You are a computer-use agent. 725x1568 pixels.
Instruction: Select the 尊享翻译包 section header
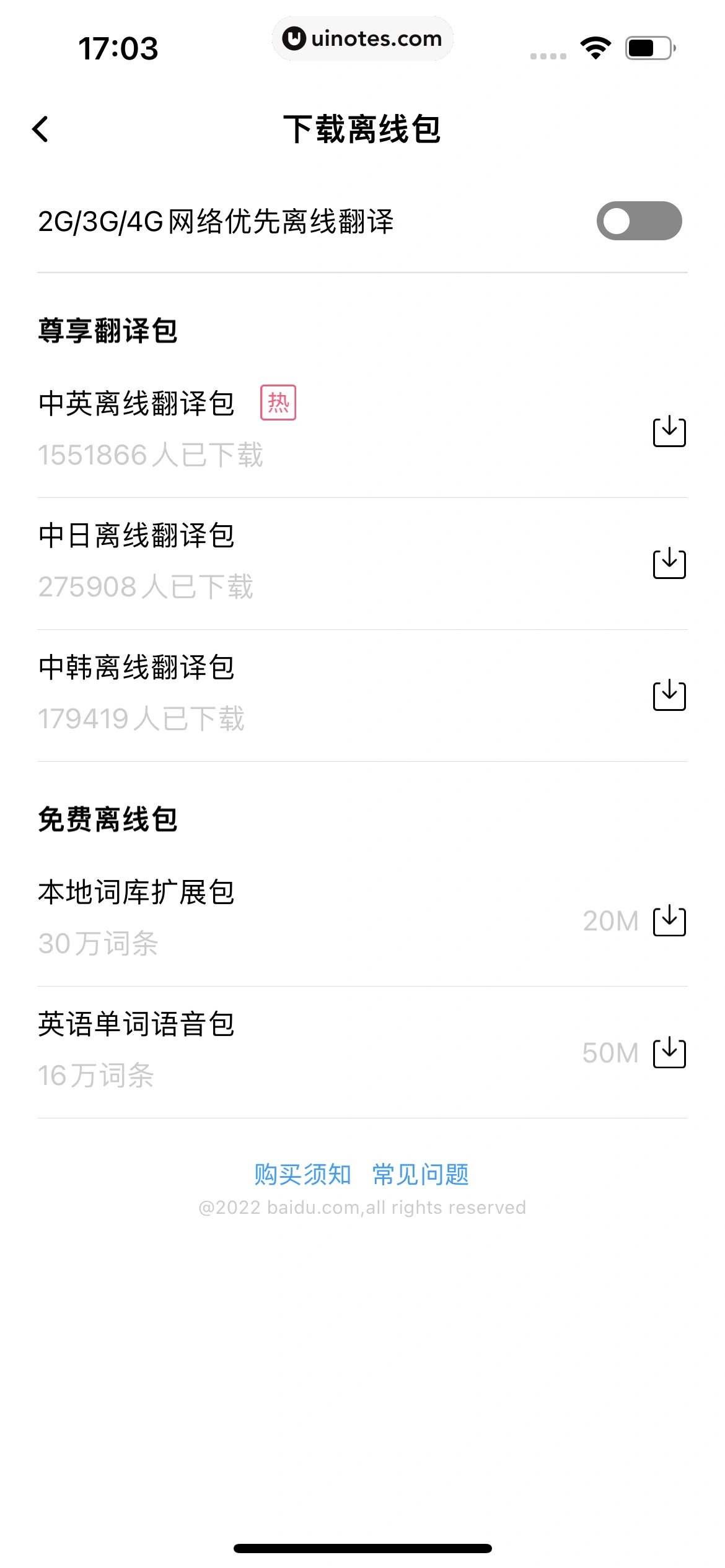[x=107, y=328]
